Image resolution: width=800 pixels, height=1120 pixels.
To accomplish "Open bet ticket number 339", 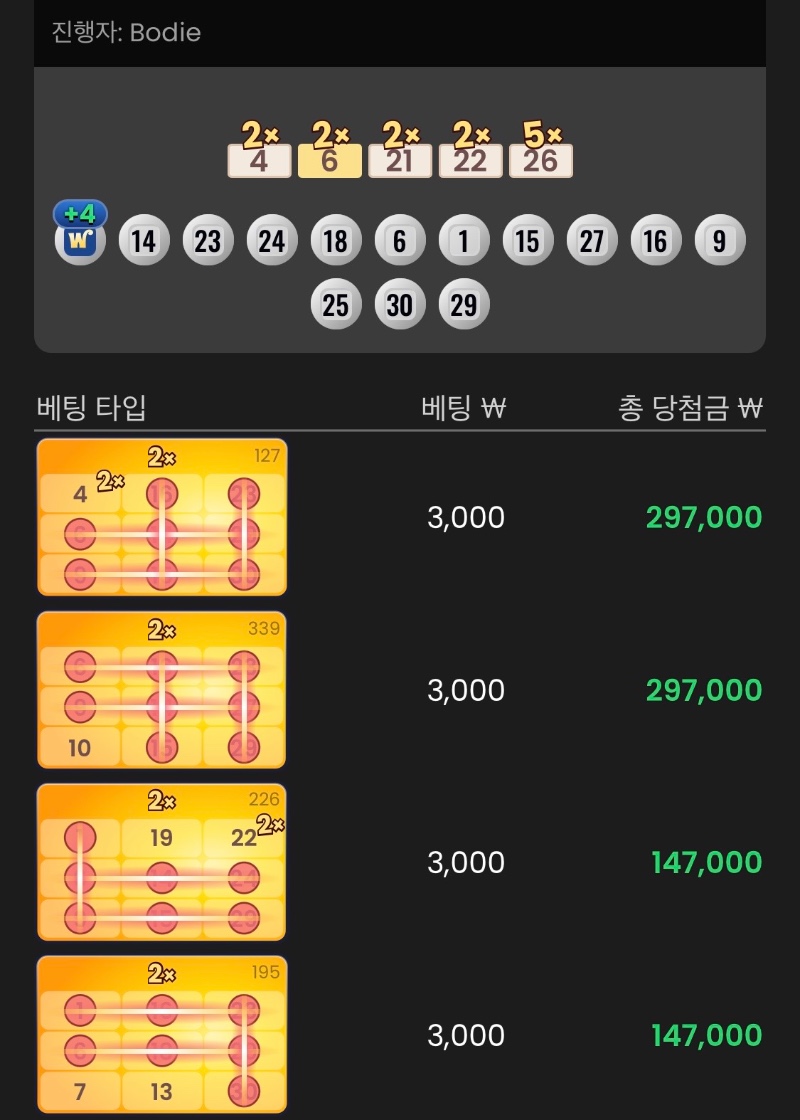I will click(x=161, y=689).
